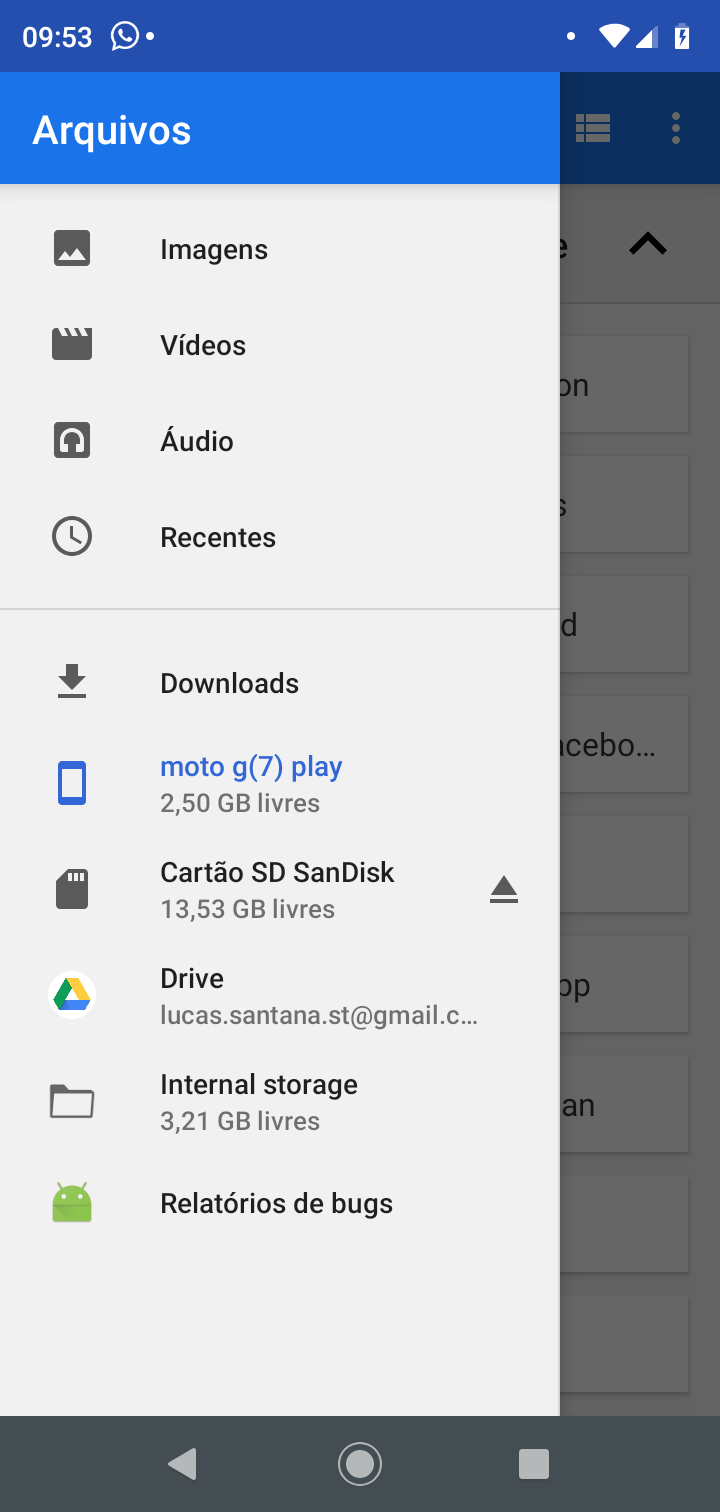This screenshot has height=1512, width=720.
Task: Tap the Downloads arrow icon
Action: click(x=71, y=681)
